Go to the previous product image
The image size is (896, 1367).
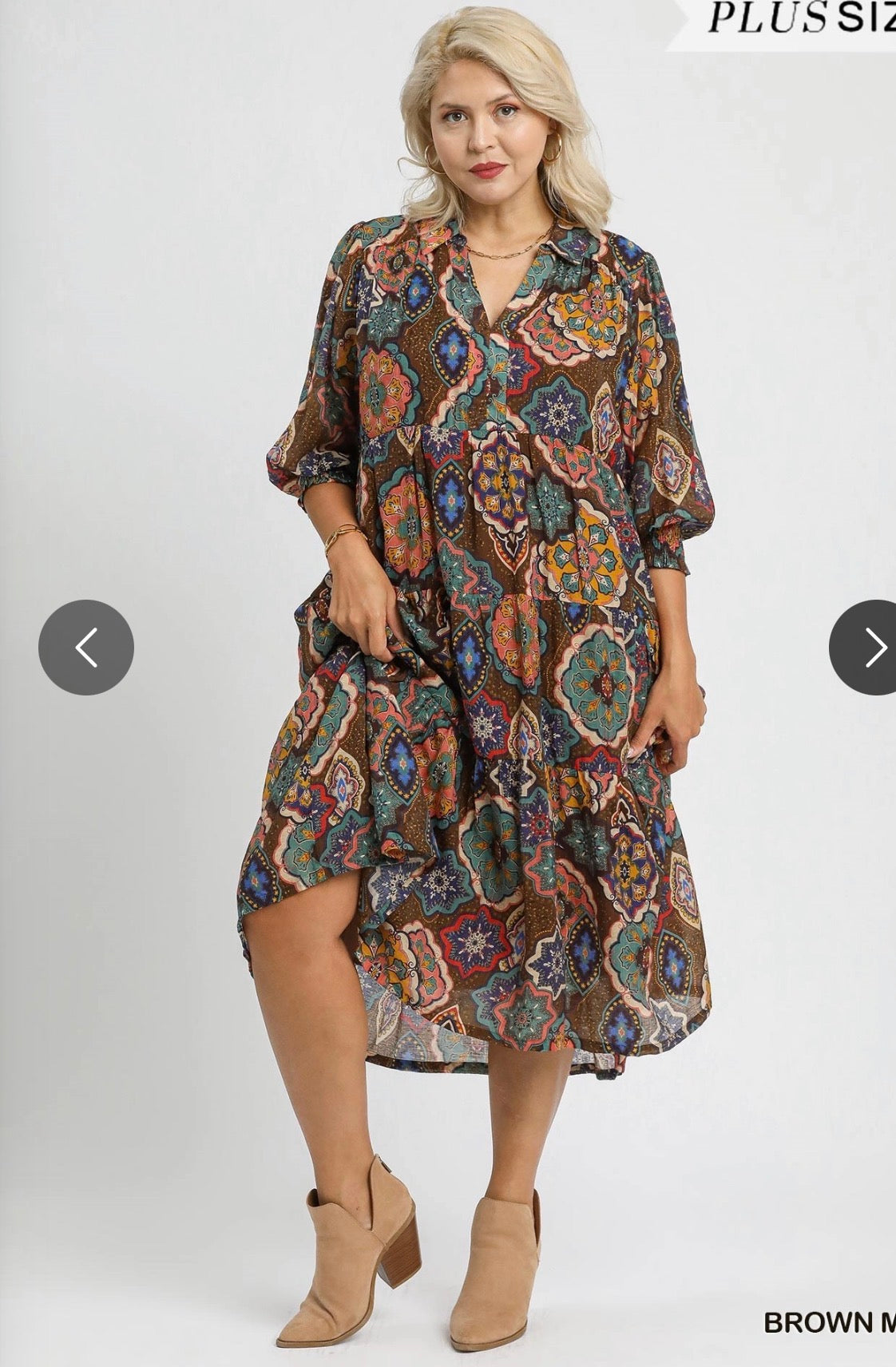(86, 647)
